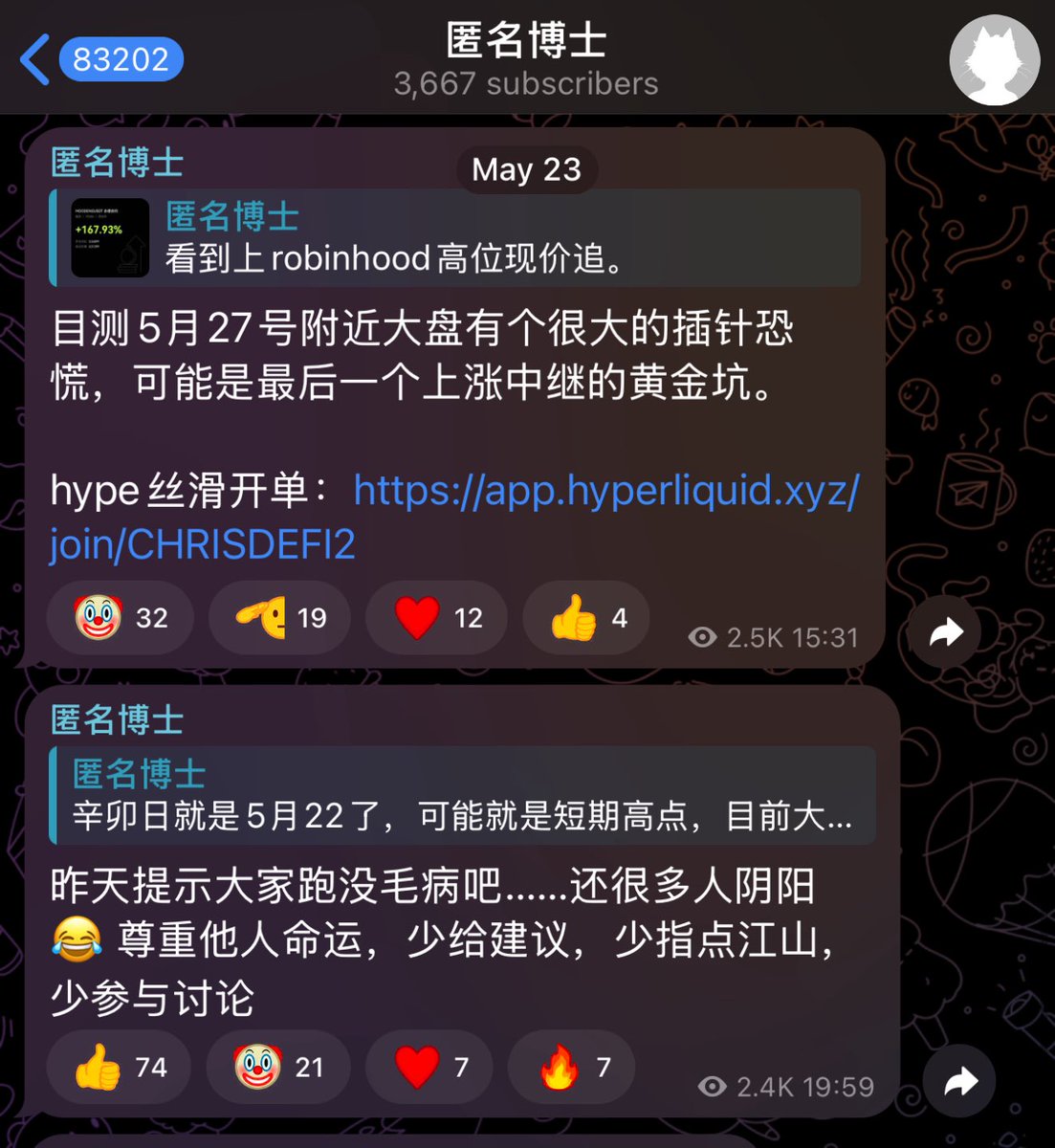Forward the 19:59 message
Image resolution: width=1055 pixels, height=1148 pixels.
click(959, 1082)
